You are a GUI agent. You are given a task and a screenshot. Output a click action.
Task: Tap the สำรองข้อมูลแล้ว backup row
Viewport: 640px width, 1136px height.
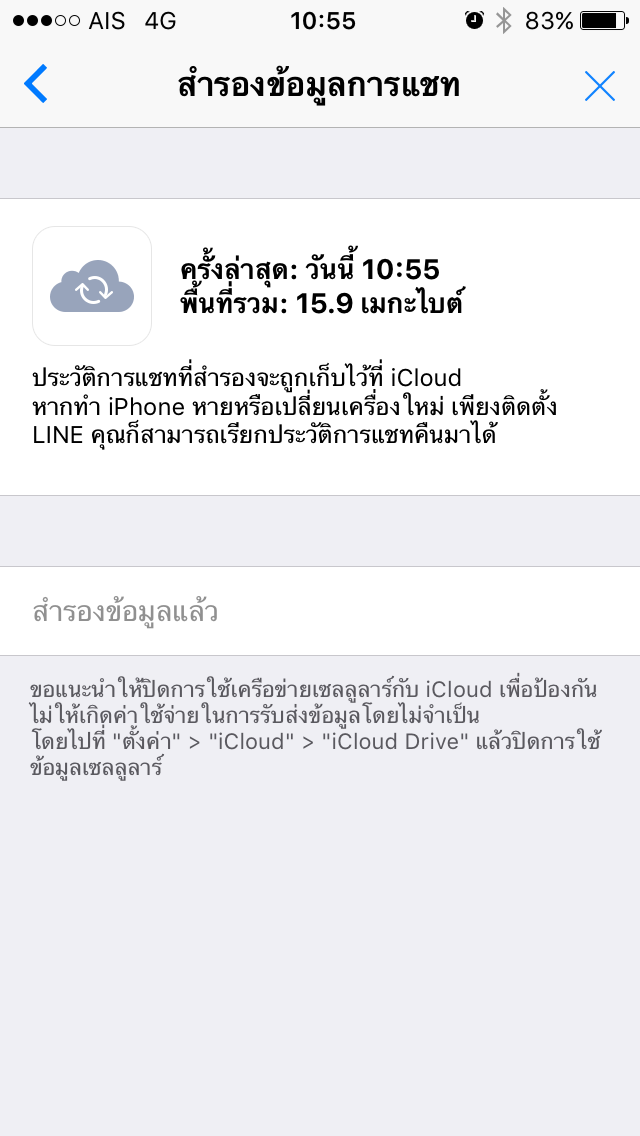[x=320, y=611]
